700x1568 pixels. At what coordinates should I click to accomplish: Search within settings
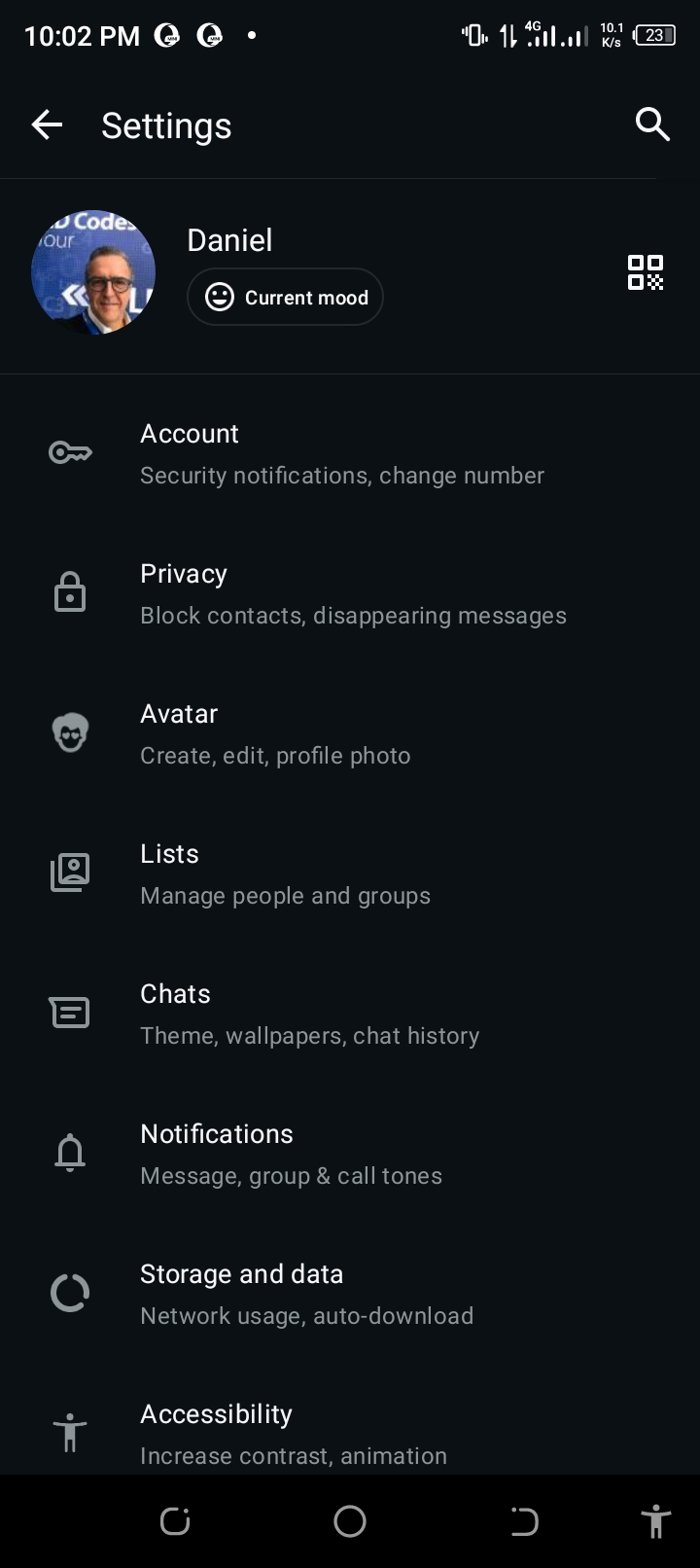tap(652, 125)
